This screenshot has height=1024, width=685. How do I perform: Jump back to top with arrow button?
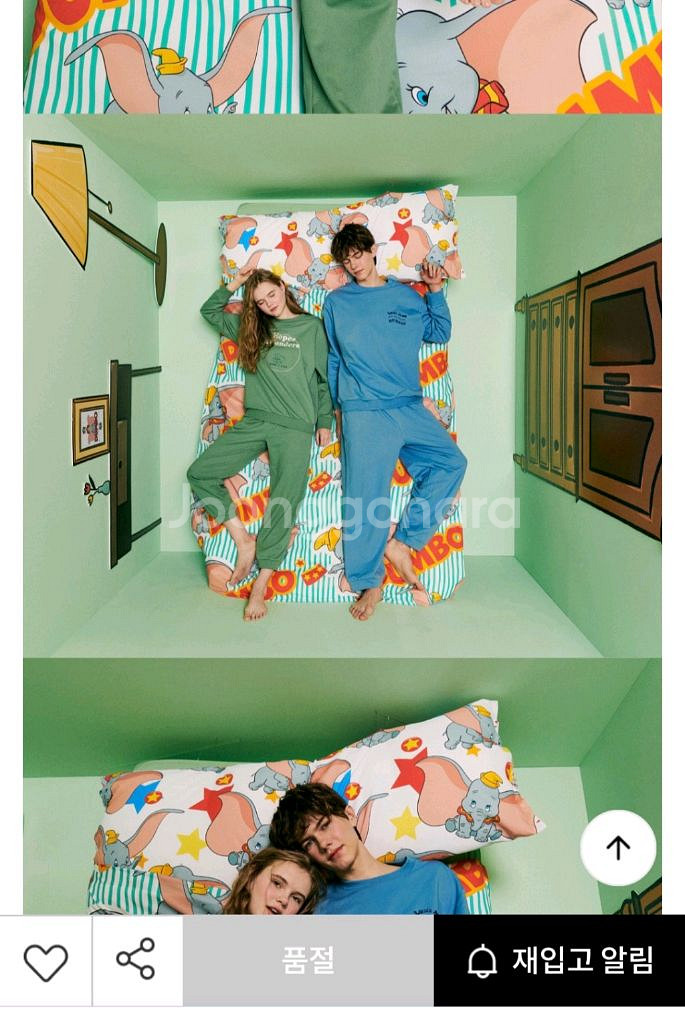click(x=618, y=848)
